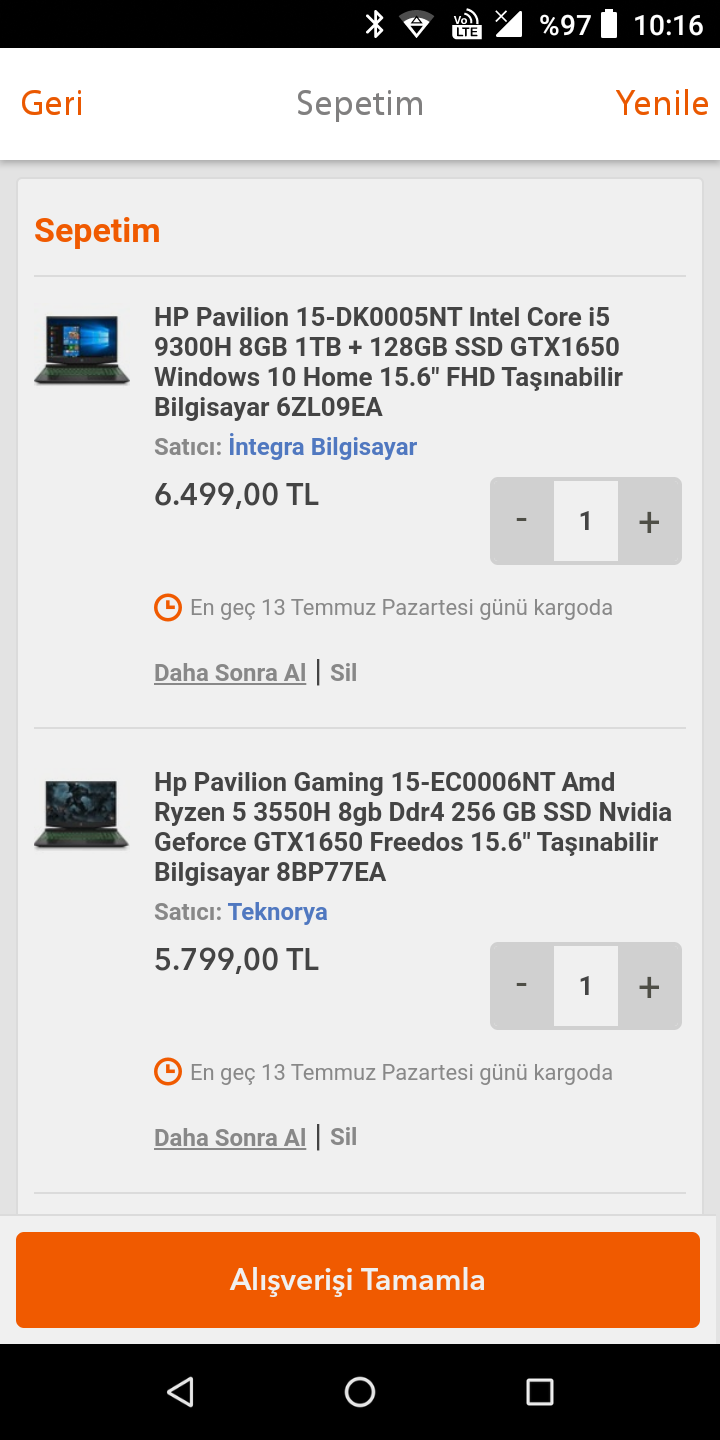This screenshot has width=720, height=1440.
Task: Open the HP Pavilion 15-DK0005NT product image
Action: click(x=82, y=349)
